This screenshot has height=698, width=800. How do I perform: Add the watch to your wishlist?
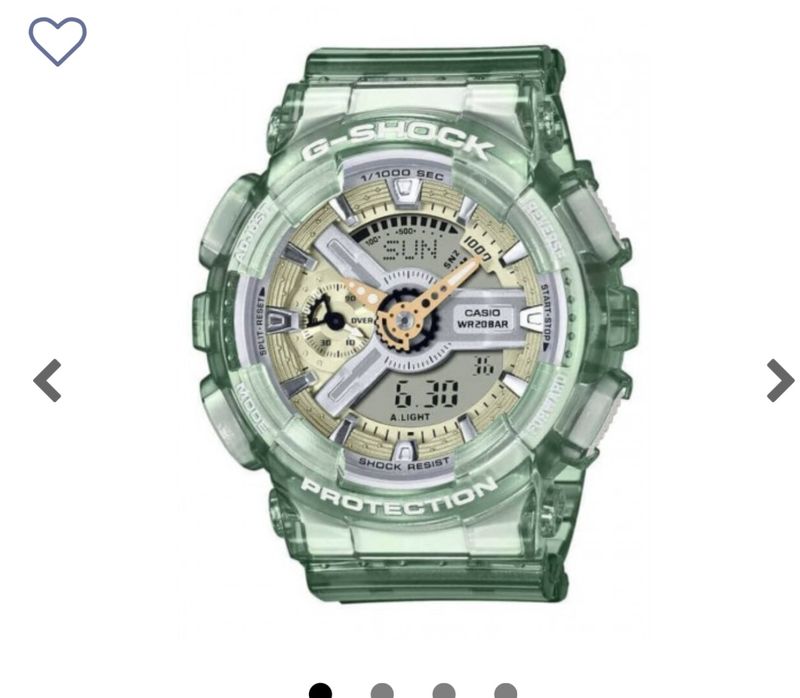click(x=57, y=41)
